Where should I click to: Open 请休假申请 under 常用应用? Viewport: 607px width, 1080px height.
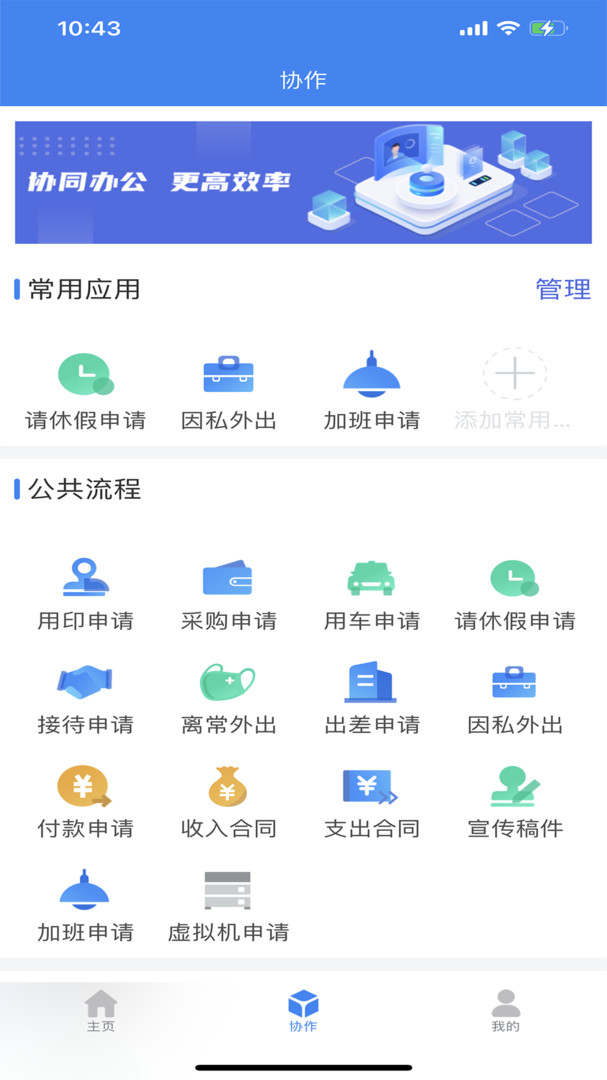(85, 390)
